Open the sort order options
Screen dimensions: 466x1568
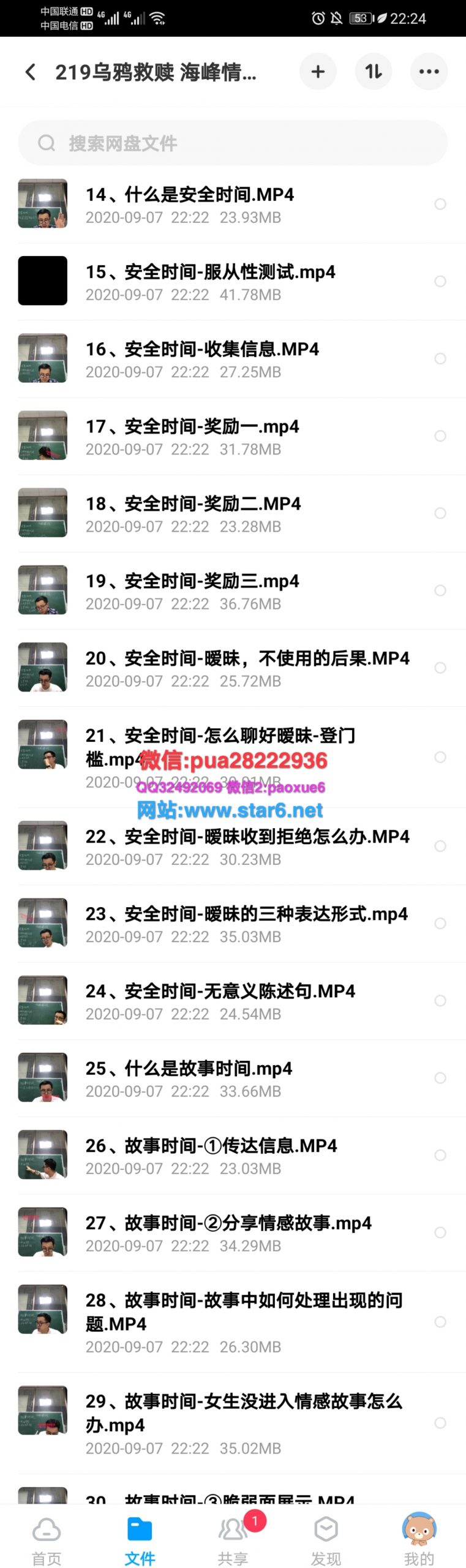click(x=374, y=72)
